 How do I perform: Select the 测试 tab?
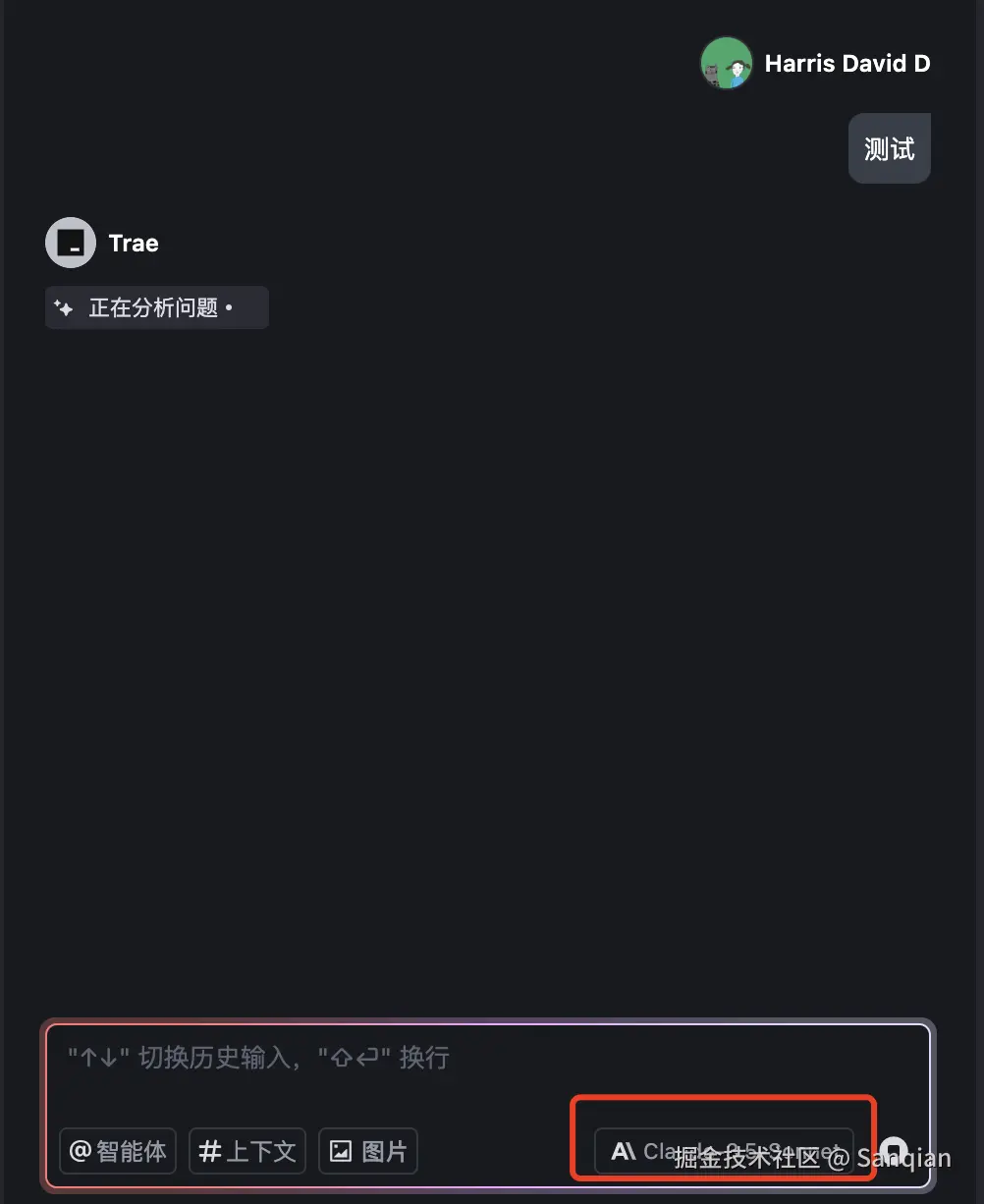[x=889, y=148]
